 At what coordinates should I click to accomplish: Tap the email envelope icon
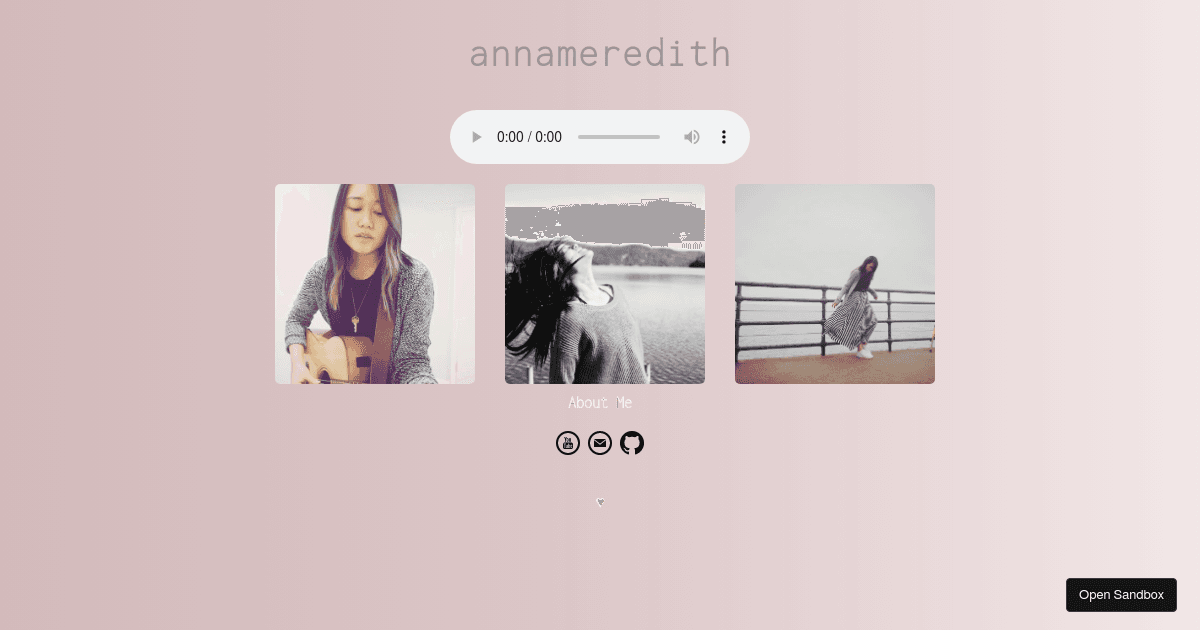point(600,443)
